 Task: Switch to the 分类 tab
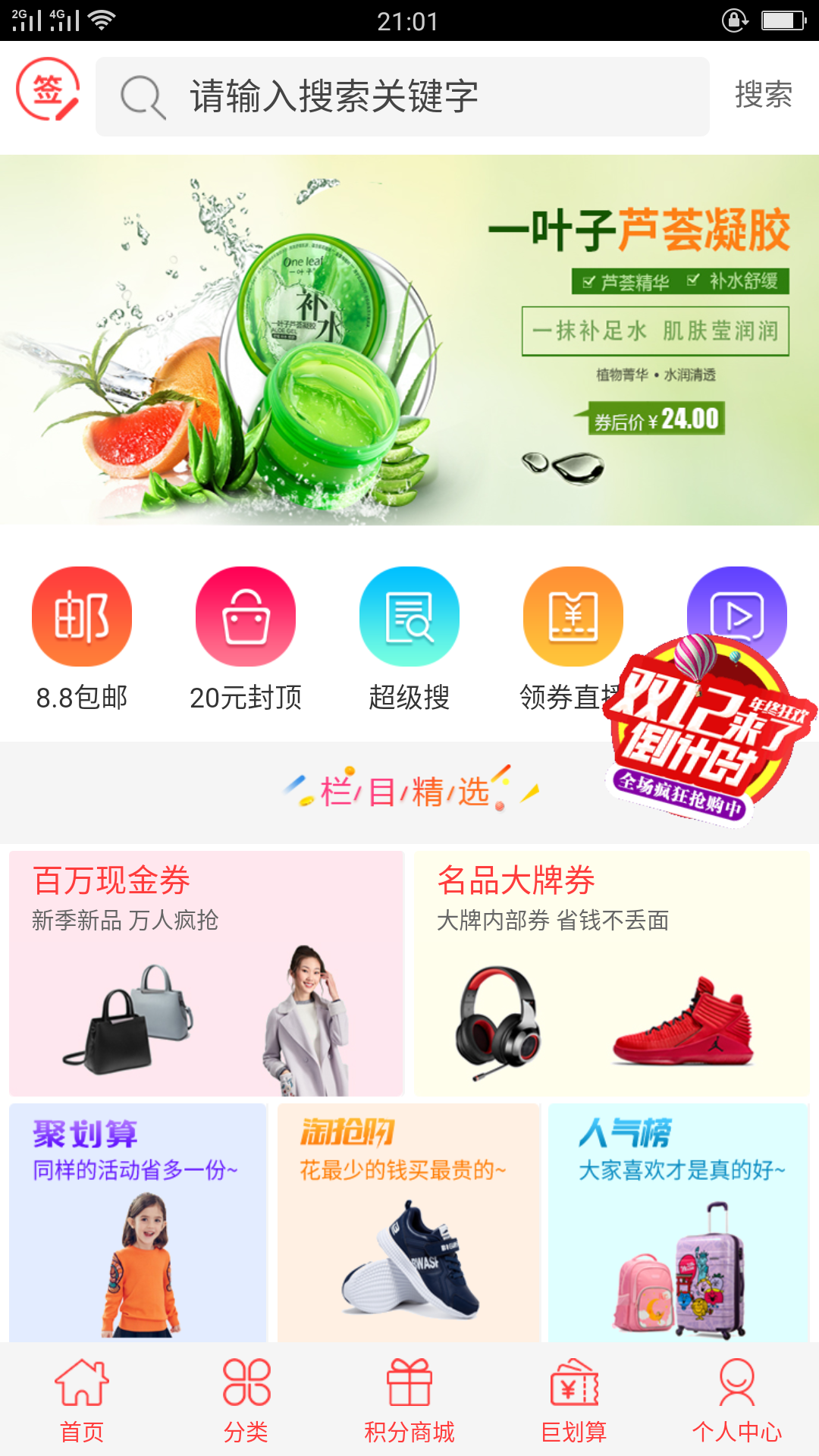click(246, 1400)
